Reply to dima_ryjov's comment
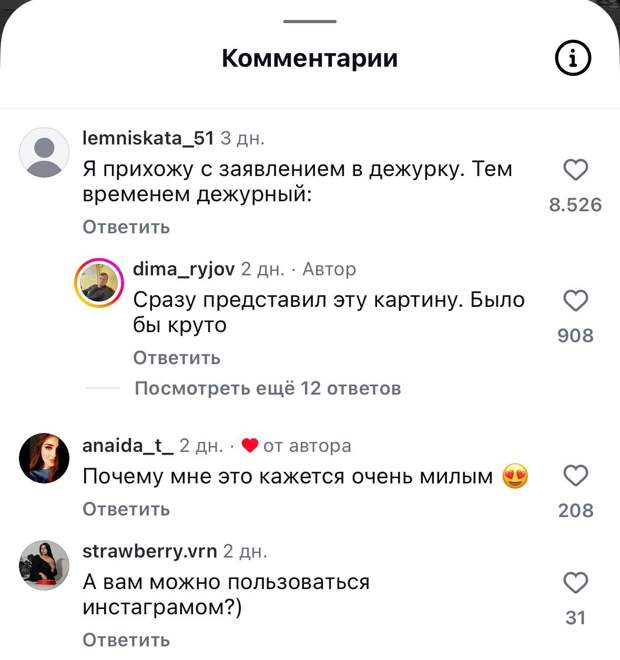 click(177, 358)
